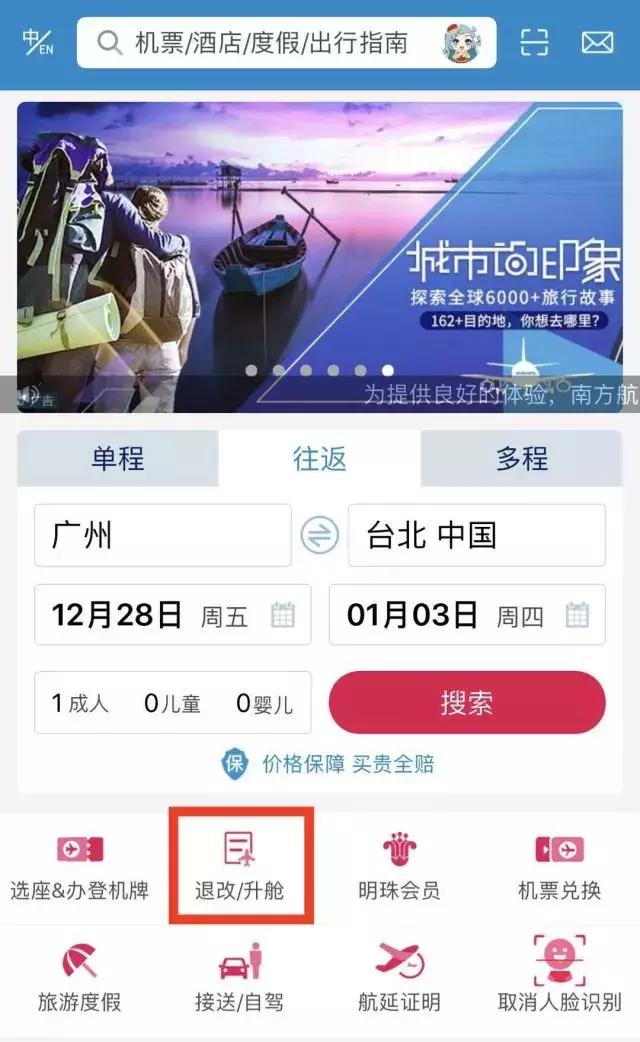Screen dimensions: 640x1042
Task: Edit passenger count 1成人 0儿童 0婴儿
Action: (x=172, y=703)
